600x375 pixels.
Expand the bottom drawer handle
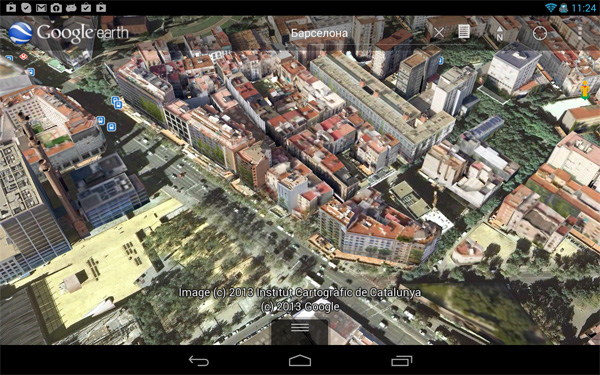[x=300, y=328]
